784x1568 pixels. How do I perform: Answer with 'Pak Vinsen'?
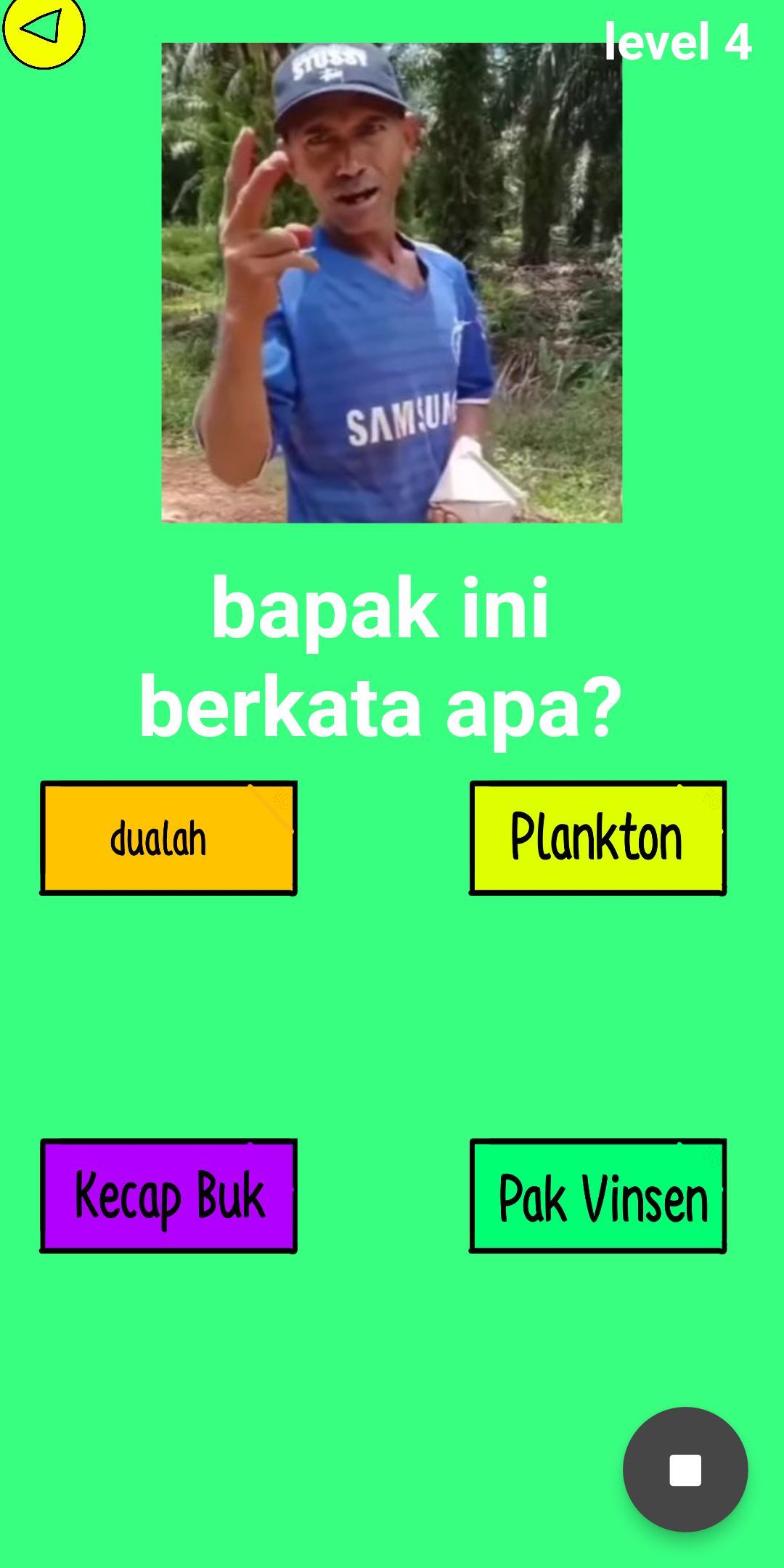[597, 1196]
